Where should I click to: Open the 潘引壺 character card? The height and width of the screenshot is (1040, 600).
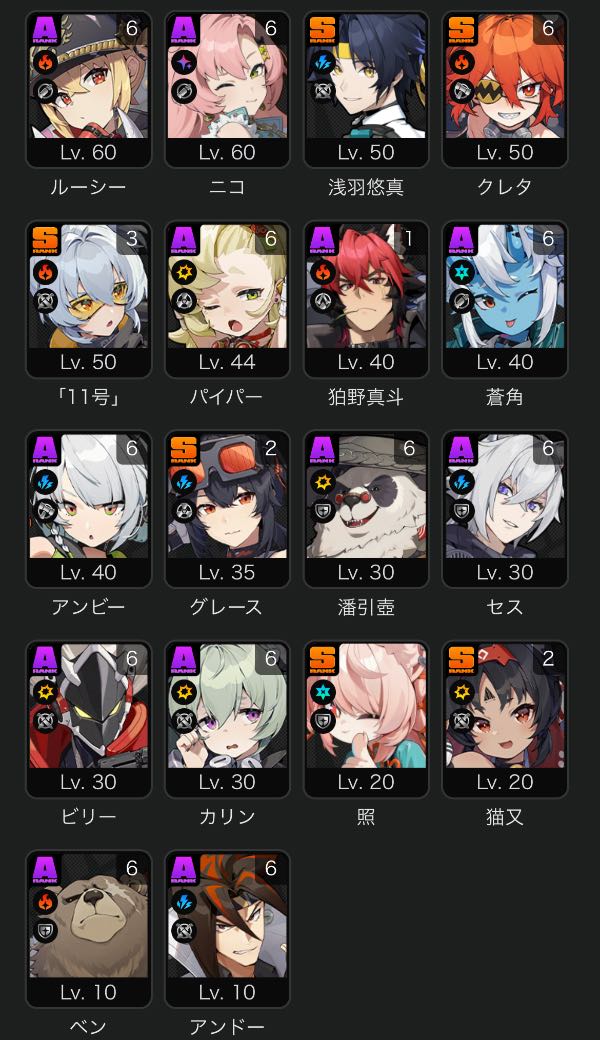(366, 509)
